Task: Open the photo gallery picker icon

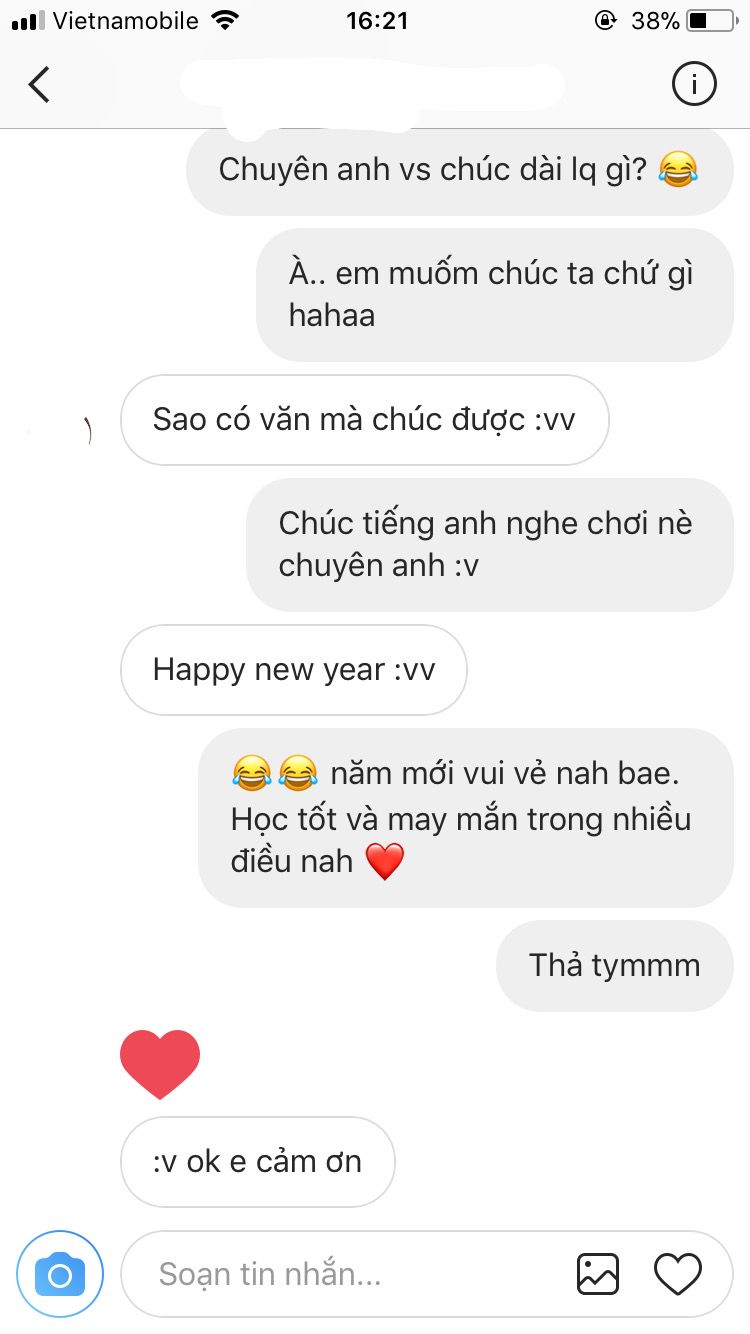Action: point(598,1274)
